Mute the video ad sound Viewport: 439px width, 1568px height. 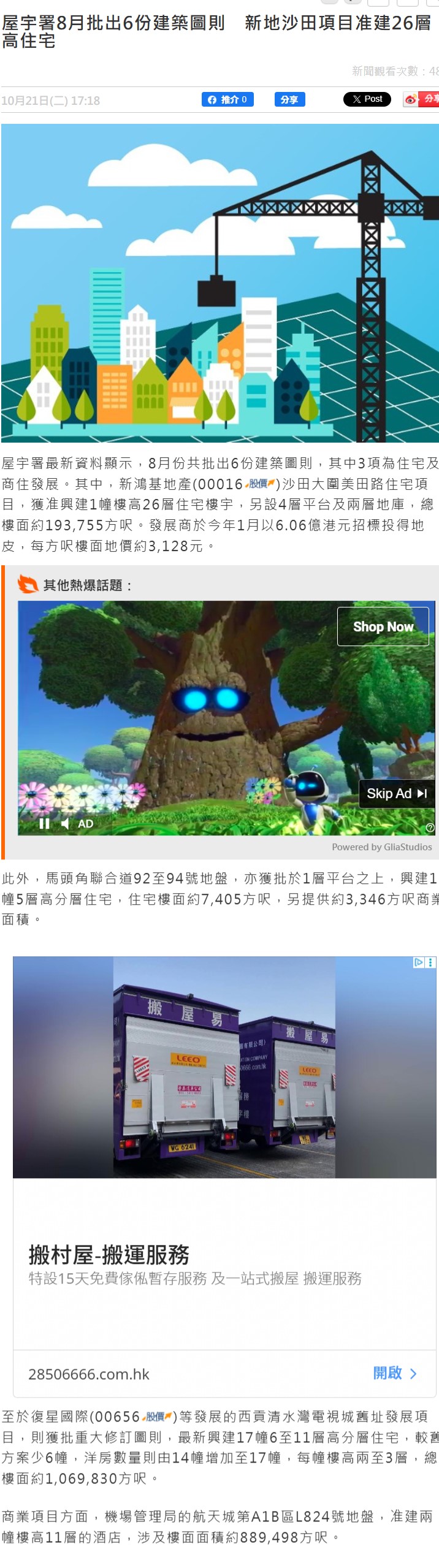click(x=65, y=823)
